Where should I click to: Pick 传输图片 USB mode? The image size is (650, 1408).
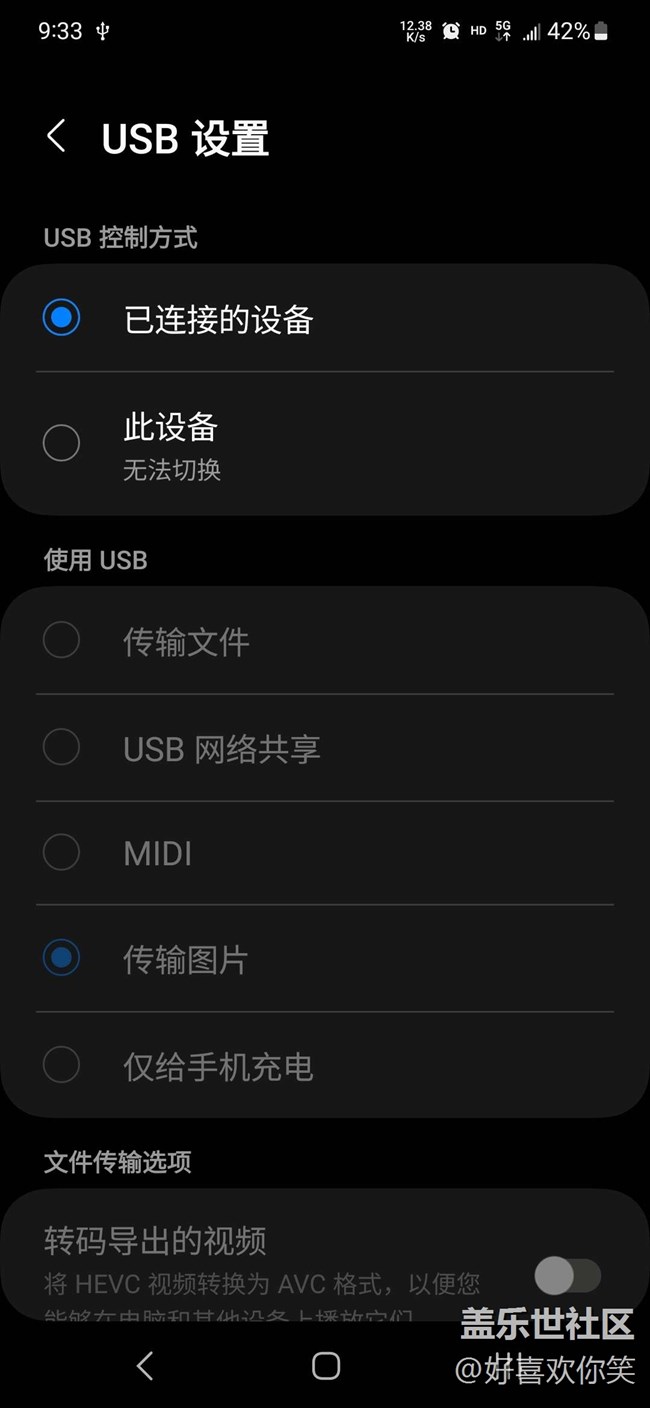(325, 959)
